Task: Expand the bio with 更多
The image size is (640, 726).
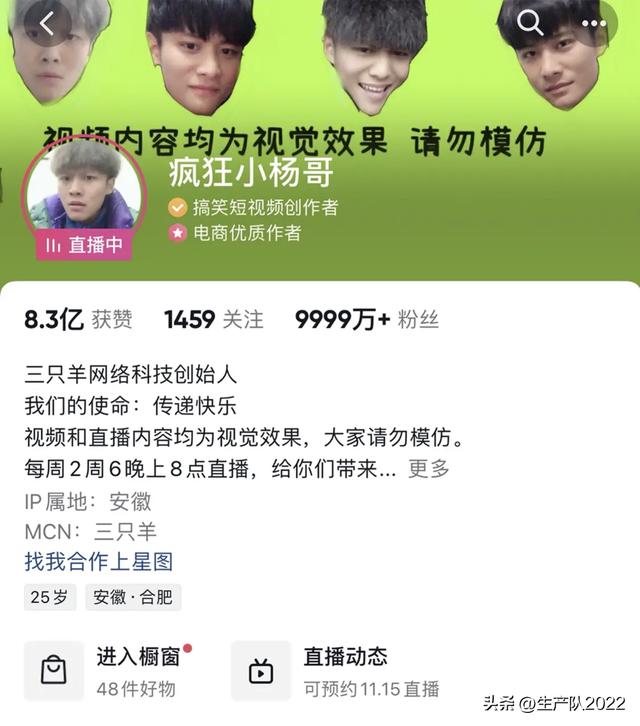Action: [429, 468]
